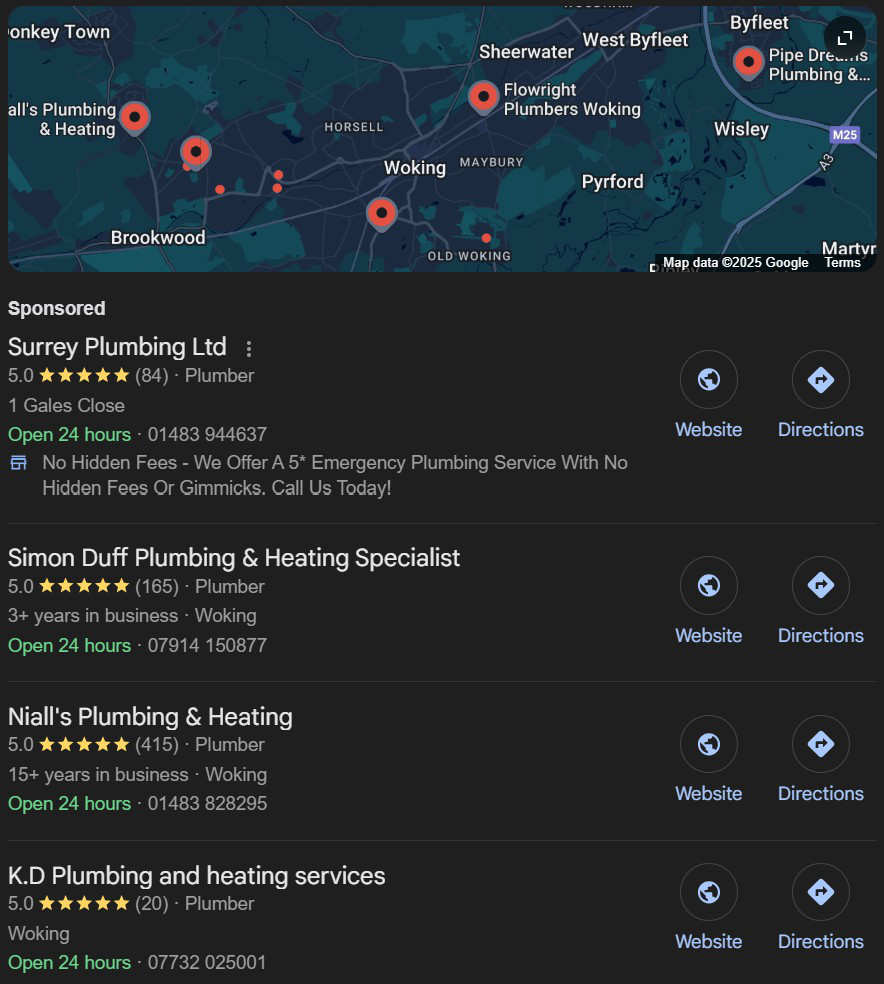The width and height of the screenshot is (884, 984).
Task: Select the Flowright Plumbers Woking map pin
Action: point(483,97)
